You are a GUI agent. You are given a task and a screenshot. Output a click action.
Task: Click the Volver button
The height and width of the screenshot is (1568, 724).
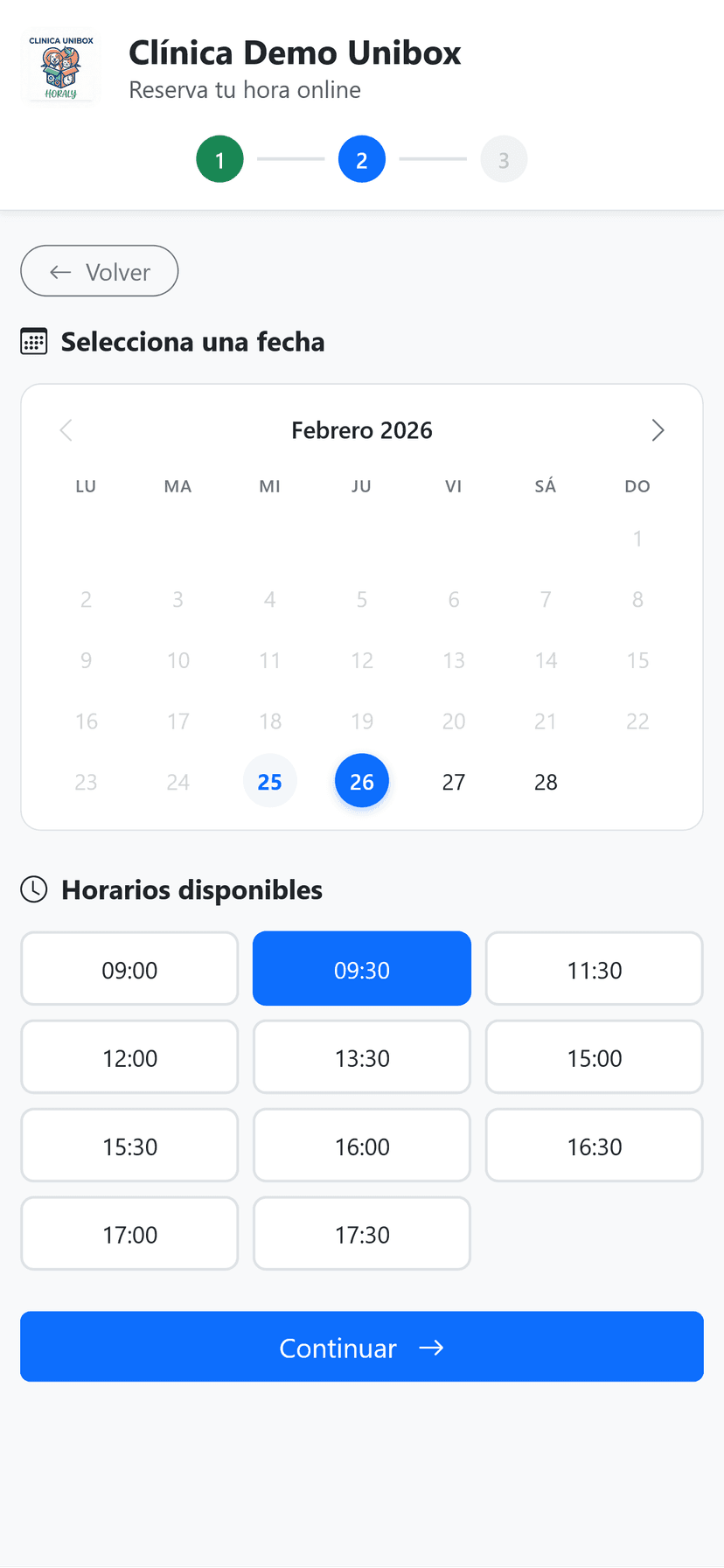(x=99, y=271)
